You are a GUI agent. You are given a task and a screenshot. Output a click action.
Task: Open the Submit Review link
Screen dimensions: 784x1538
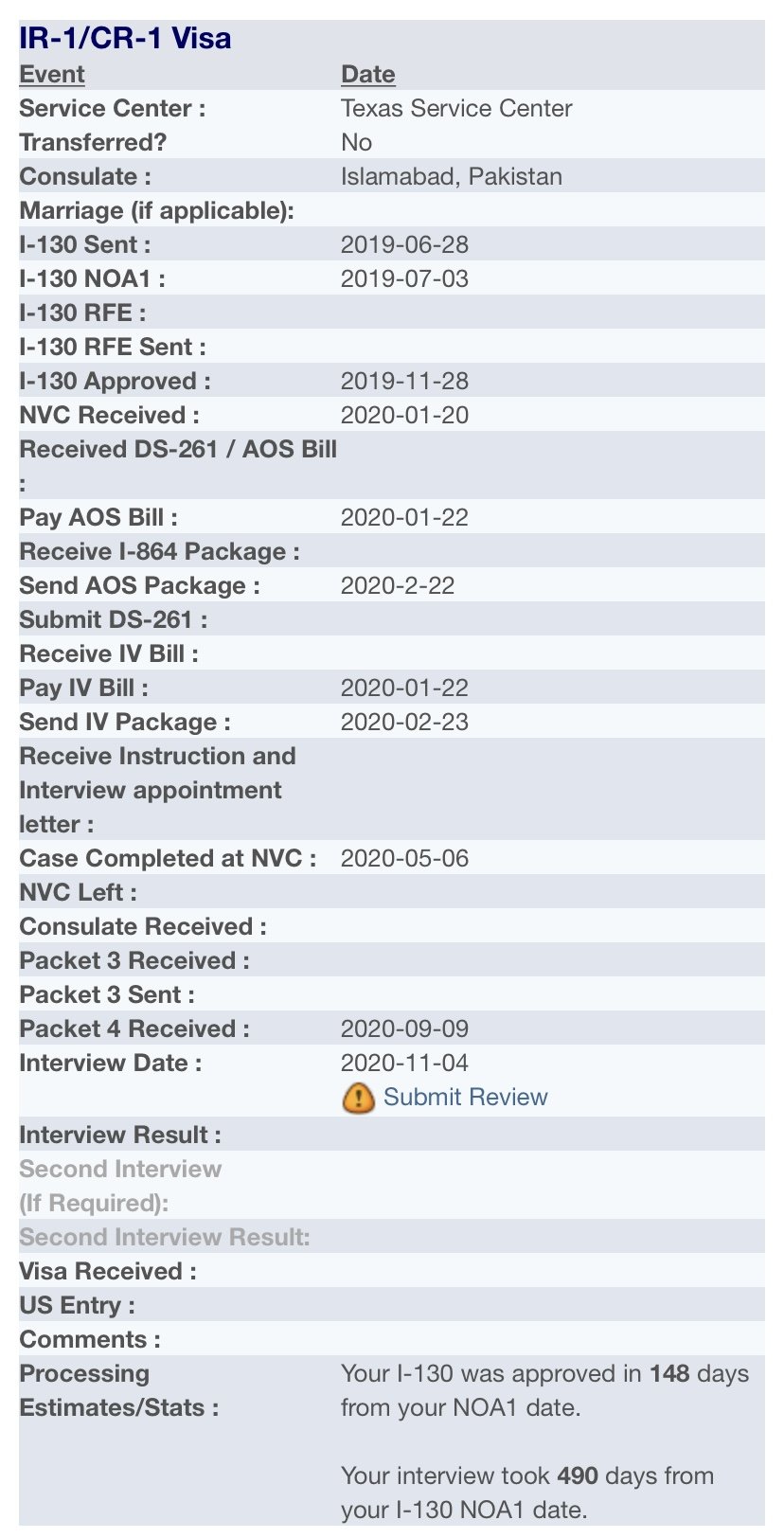tap(465, 1097)
